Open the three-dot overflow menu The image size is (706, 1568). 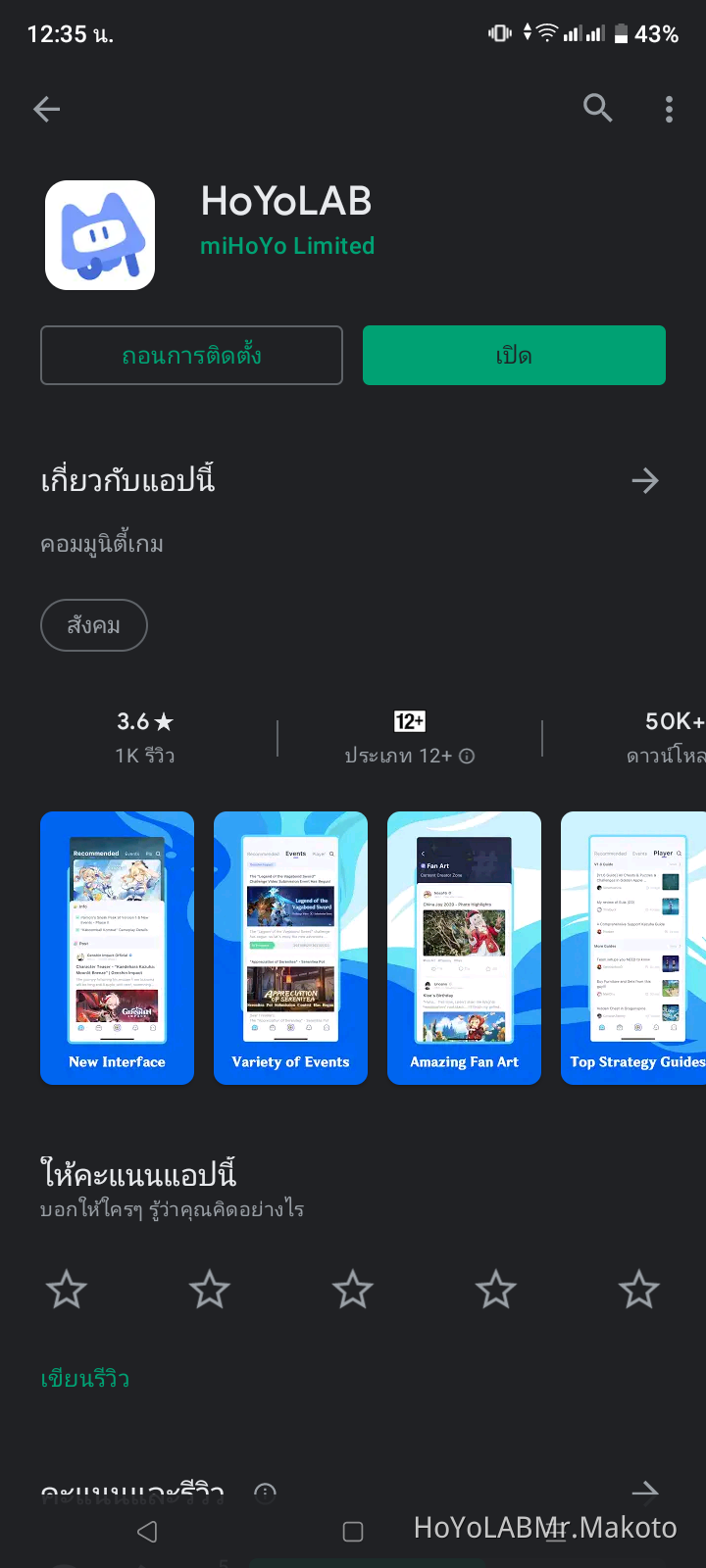point(669,109)
